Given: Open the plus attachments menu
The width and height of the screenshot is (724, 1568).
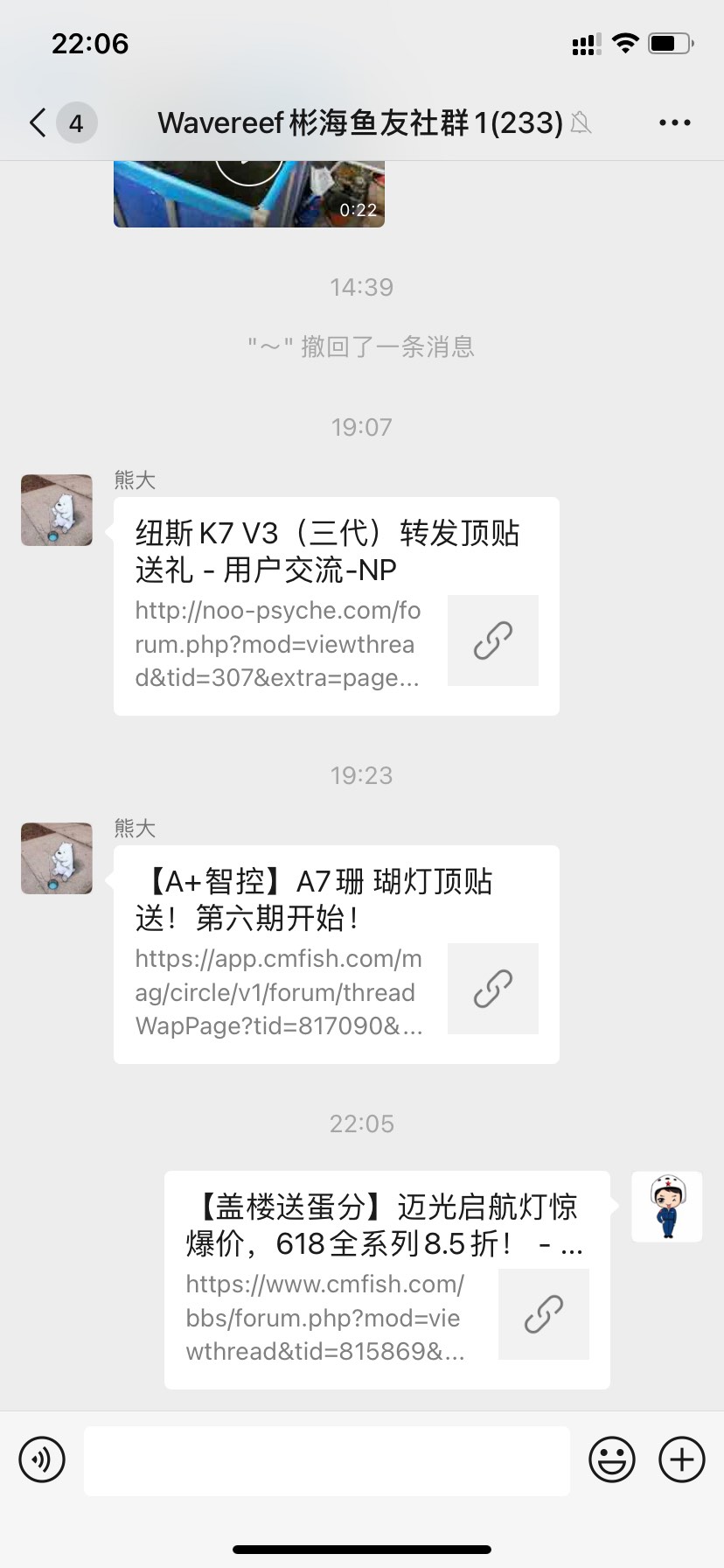Looking at the screenshot, I should tap(681, 1459).
